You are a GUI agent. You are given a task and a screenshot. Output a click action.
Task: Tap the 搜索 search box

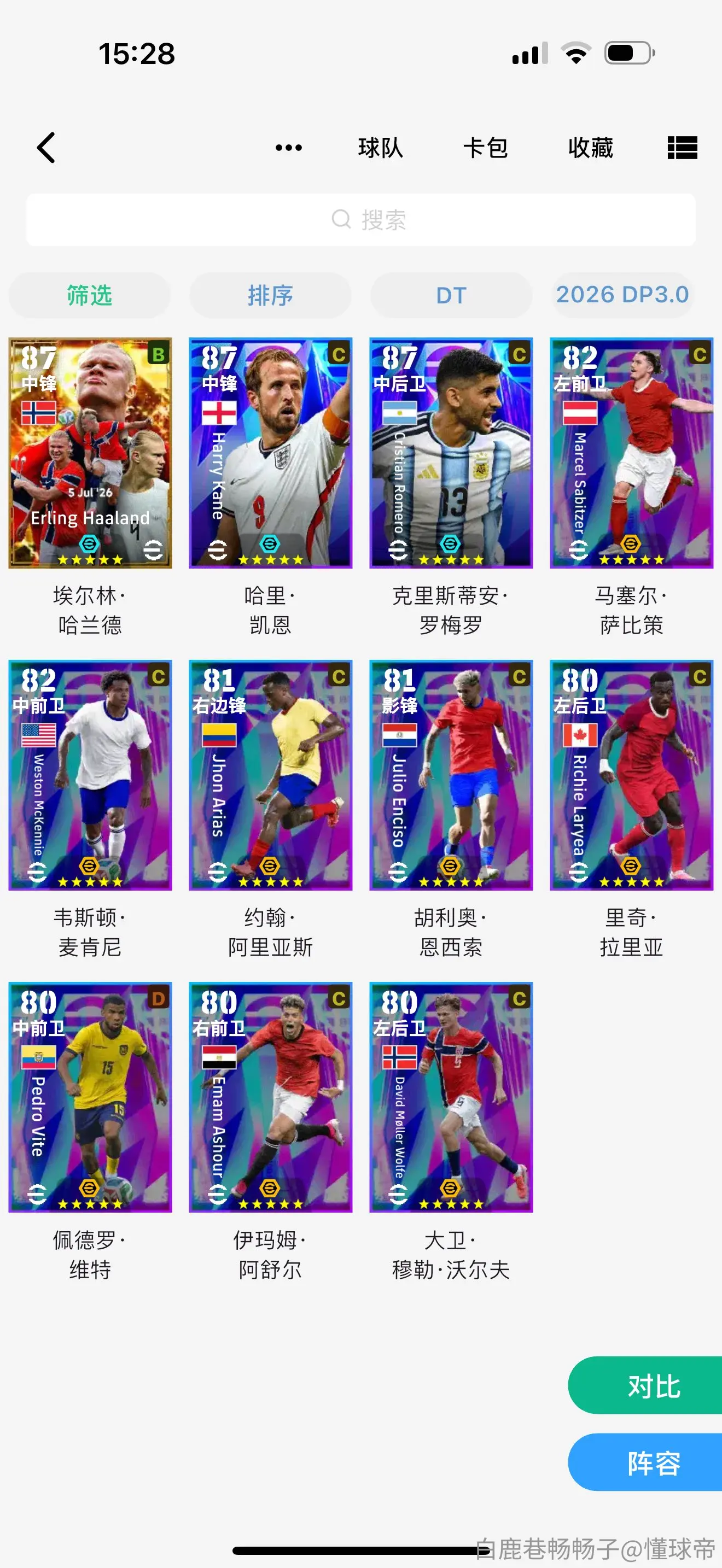click(361, 220)
